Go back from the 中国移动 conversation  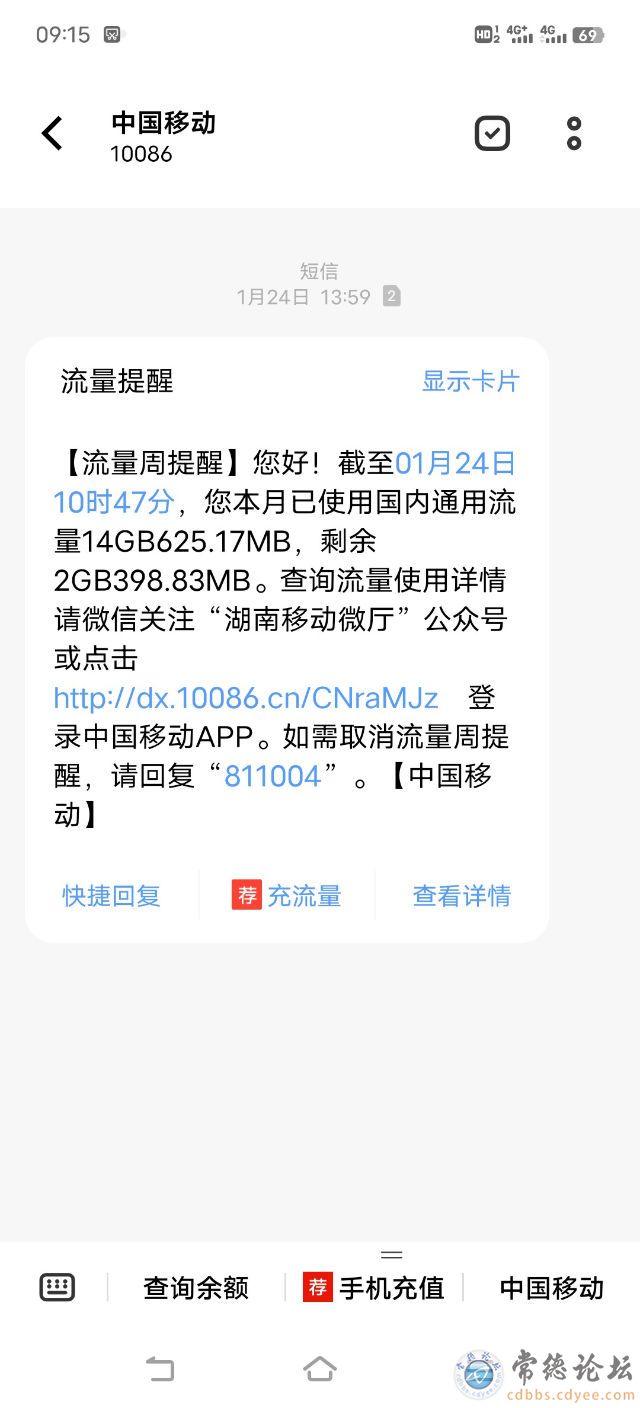(x=52, y=134)
